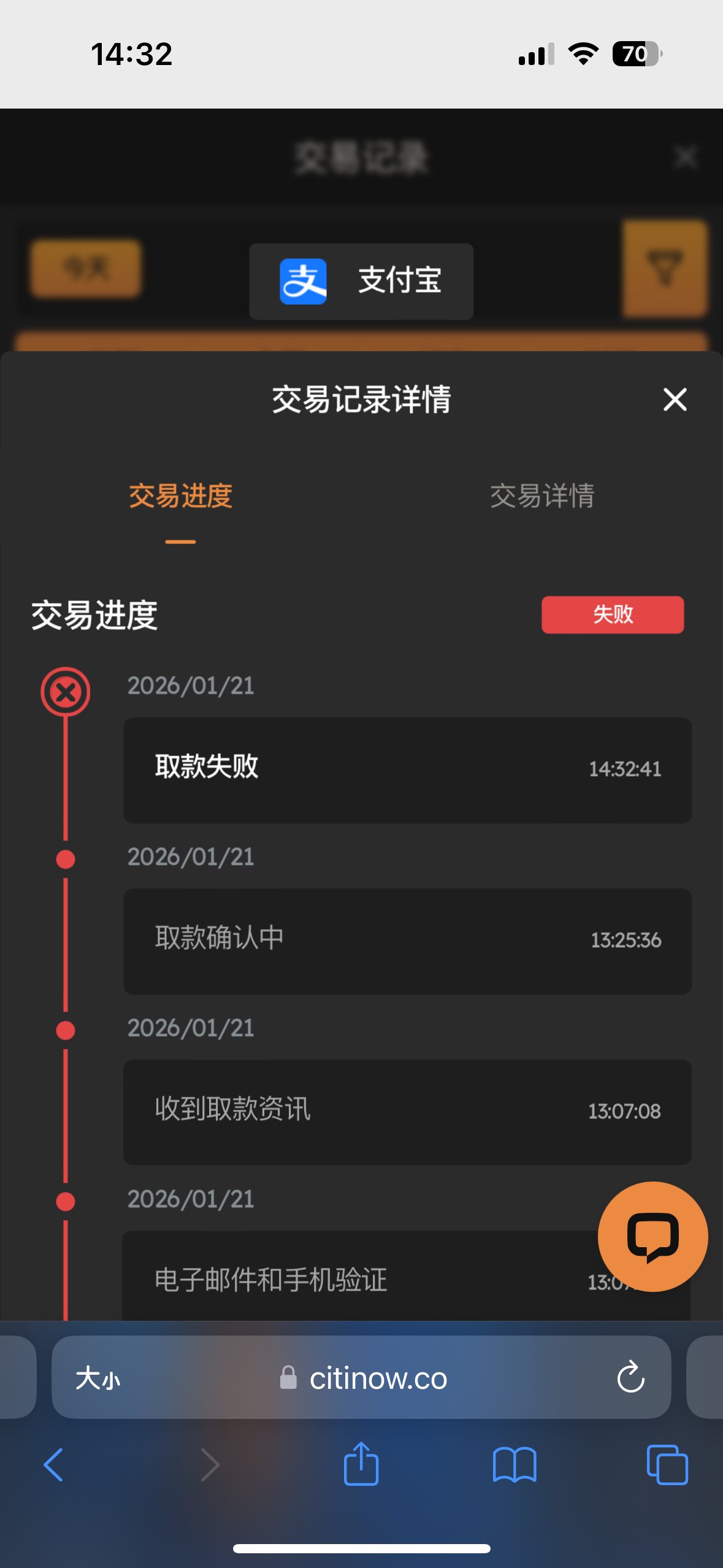Select the timeline dot beside 取款确认中
723x1568 pixels.
pos(65,859)
